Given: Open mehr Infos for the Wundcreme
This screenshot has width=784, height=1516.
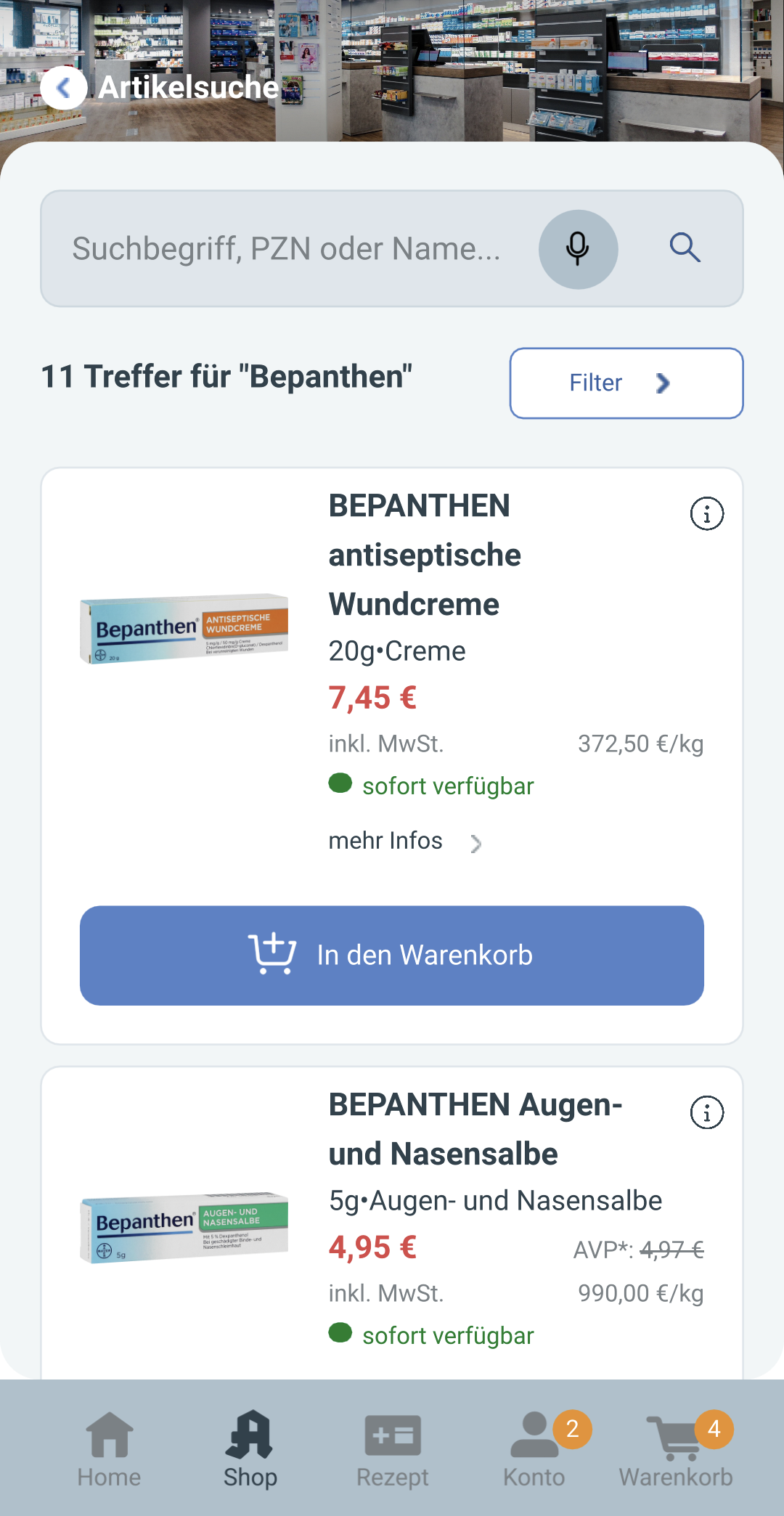Looking at the screenshot, I should pyautogui.click(x=405, y=841).
